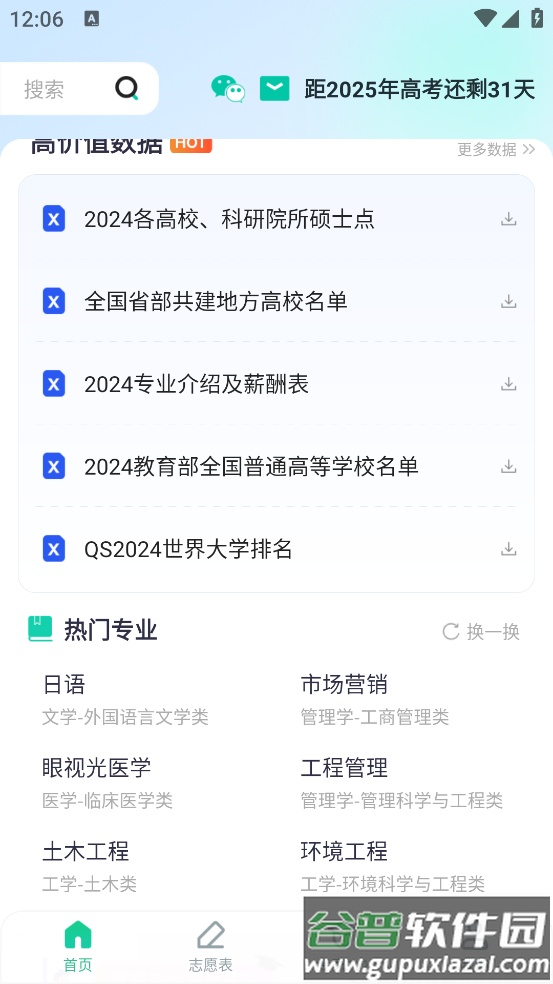Open the green mail messages icon
Viewport: 553px width, 984px height.
pyautogui.click(x=275, y=88)
